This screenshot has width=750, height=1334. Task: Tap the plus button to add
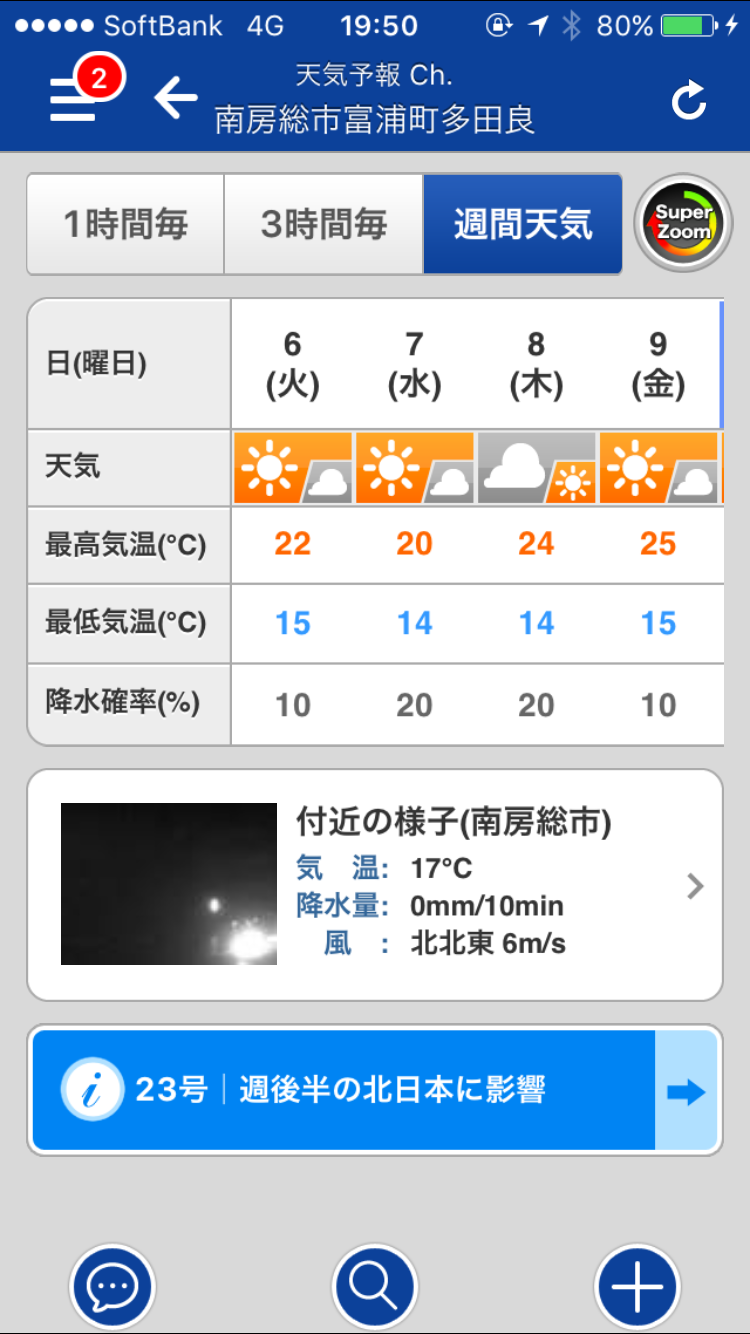(x=638, y=1287)
